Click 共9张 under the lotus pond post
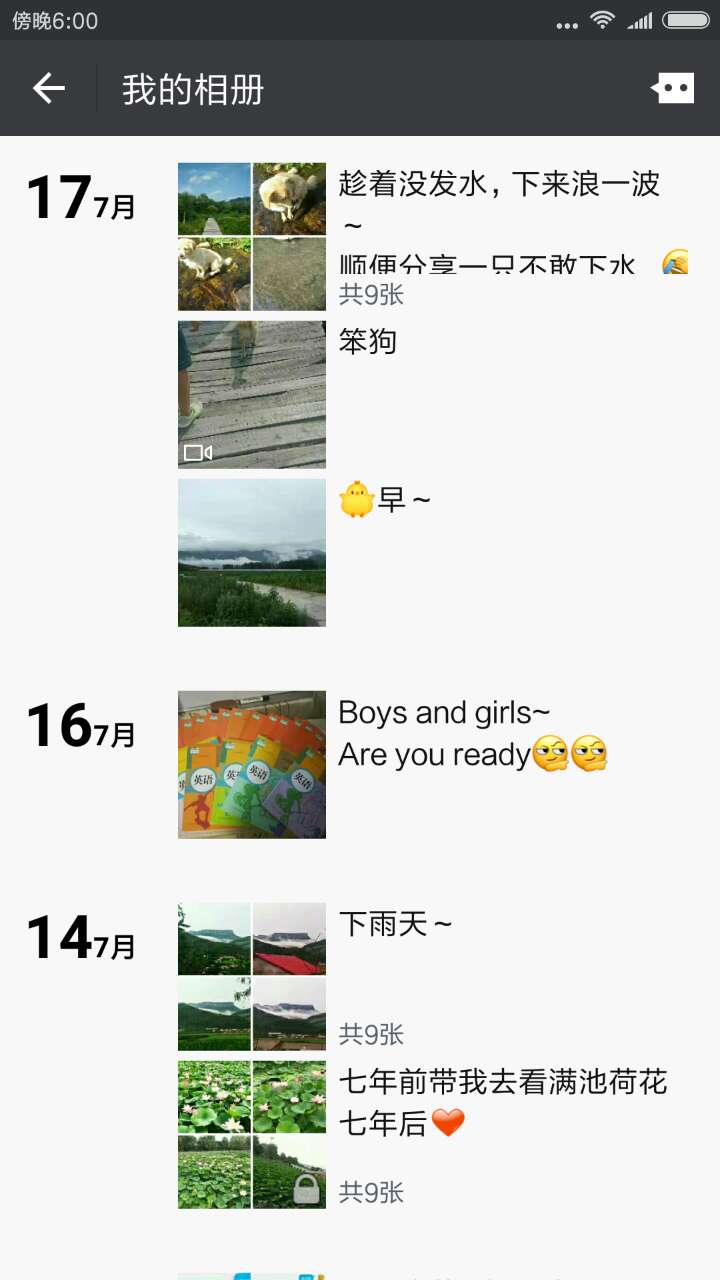The width and height of the screenshot is (720, 1280). tap(370, 1192)
